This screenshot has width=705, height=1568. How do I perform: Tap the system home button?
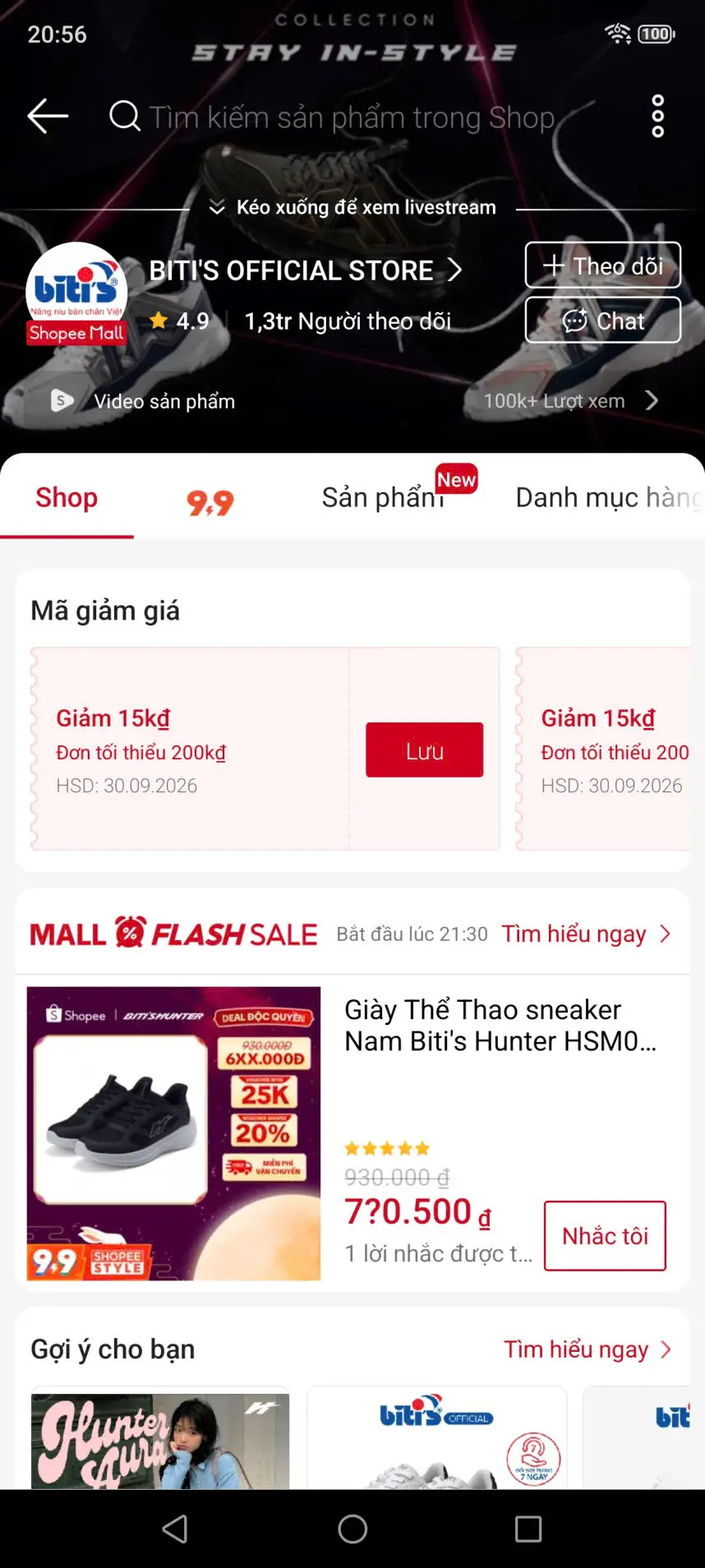pyautogui.click(x=352, y=1529)
